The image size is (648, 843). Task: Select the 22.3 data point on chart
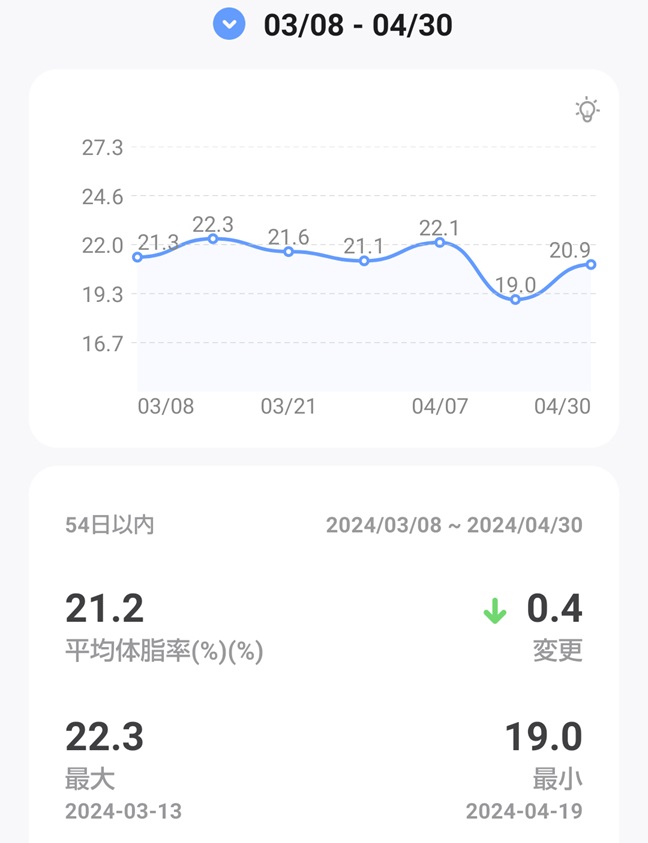click(x=213, y=239)
